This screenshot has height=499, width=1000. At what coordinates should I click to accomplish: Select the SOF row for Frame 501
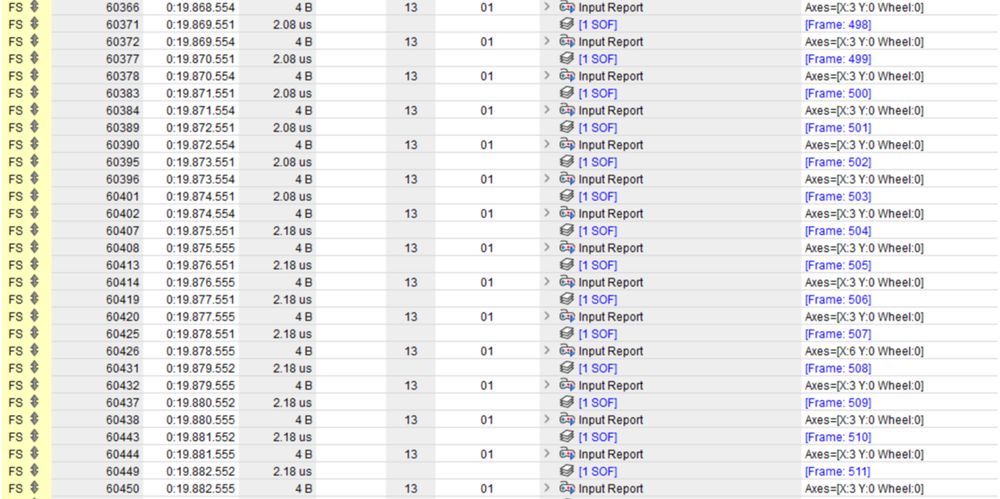[x=597, y=128]
